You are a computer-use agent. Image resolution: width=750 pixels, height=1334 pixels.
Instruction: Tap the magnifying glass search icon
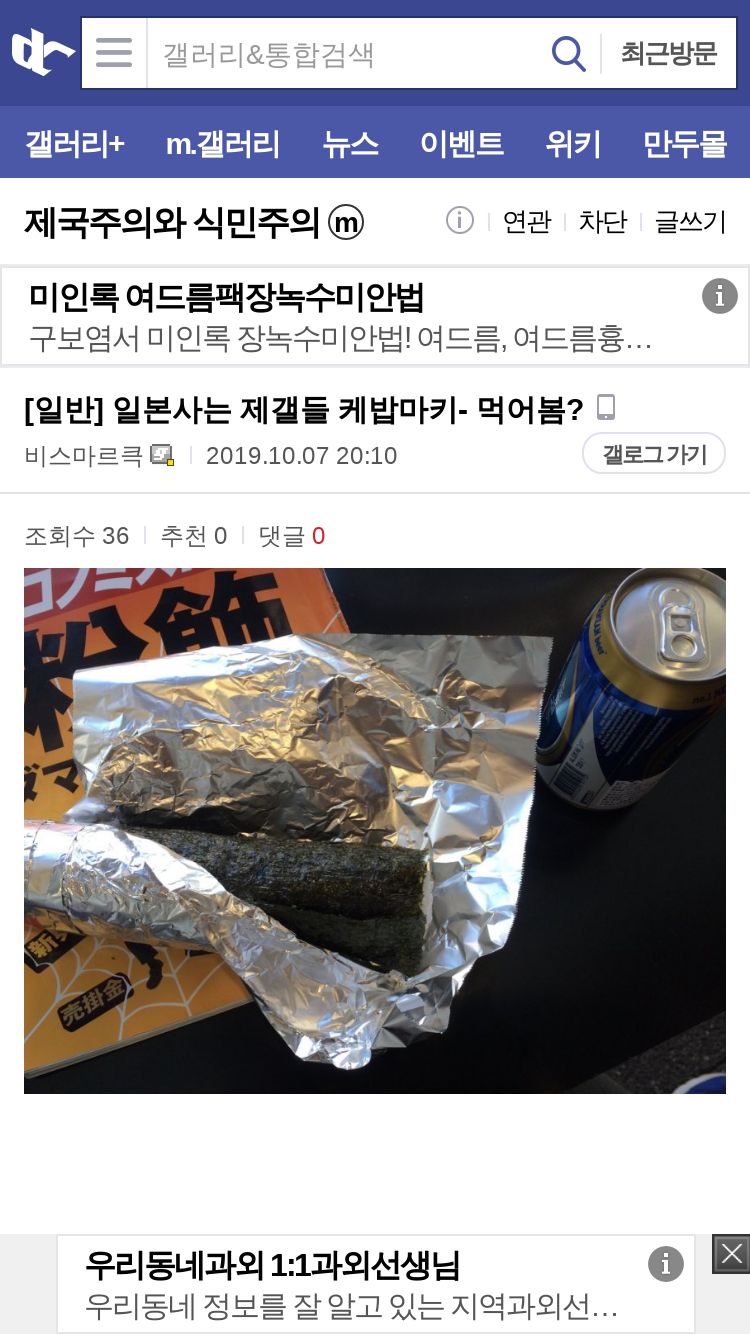pyautogui.click(x=569, y=53)
